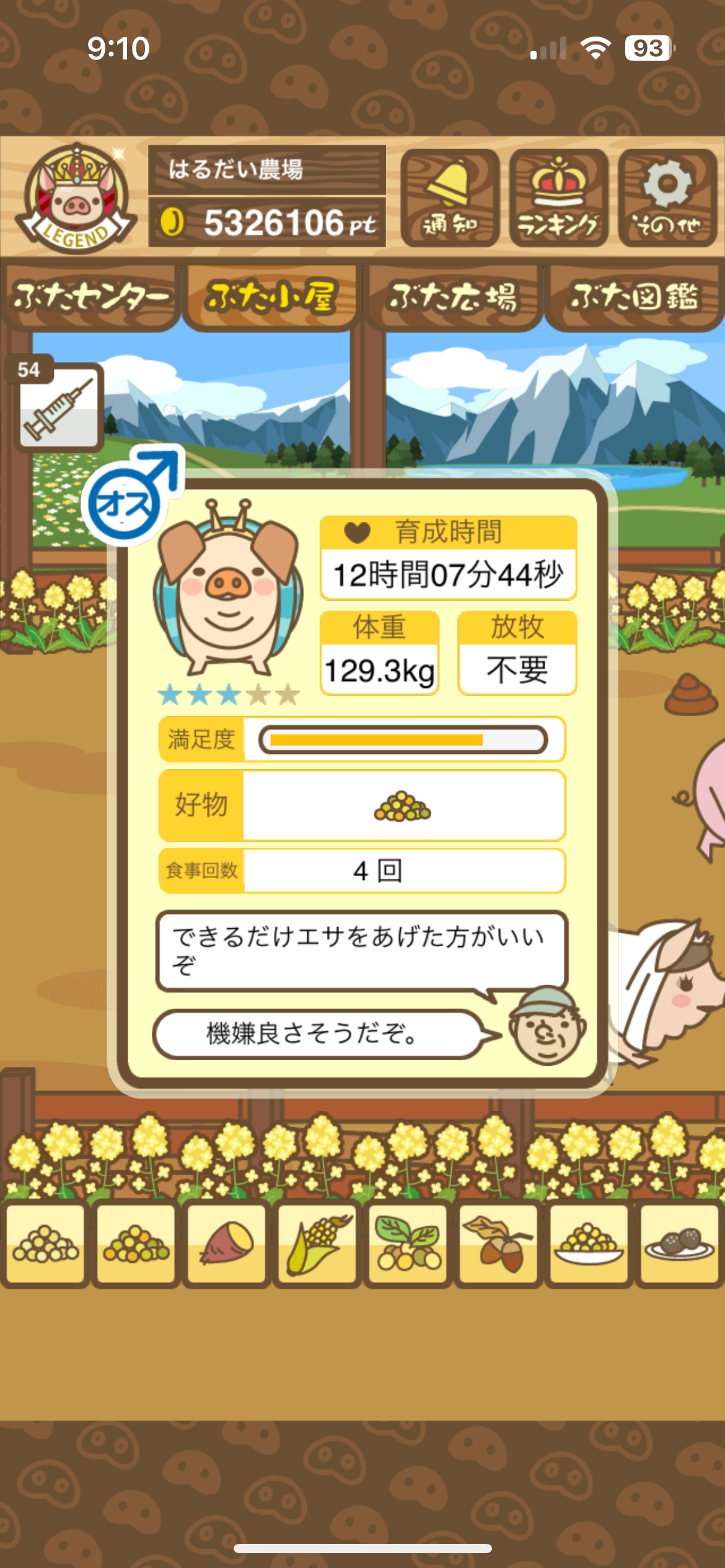Open the 通知 notifications bell
The height and width of the screenshot is (1568, 725).
[x=450, y=198]
